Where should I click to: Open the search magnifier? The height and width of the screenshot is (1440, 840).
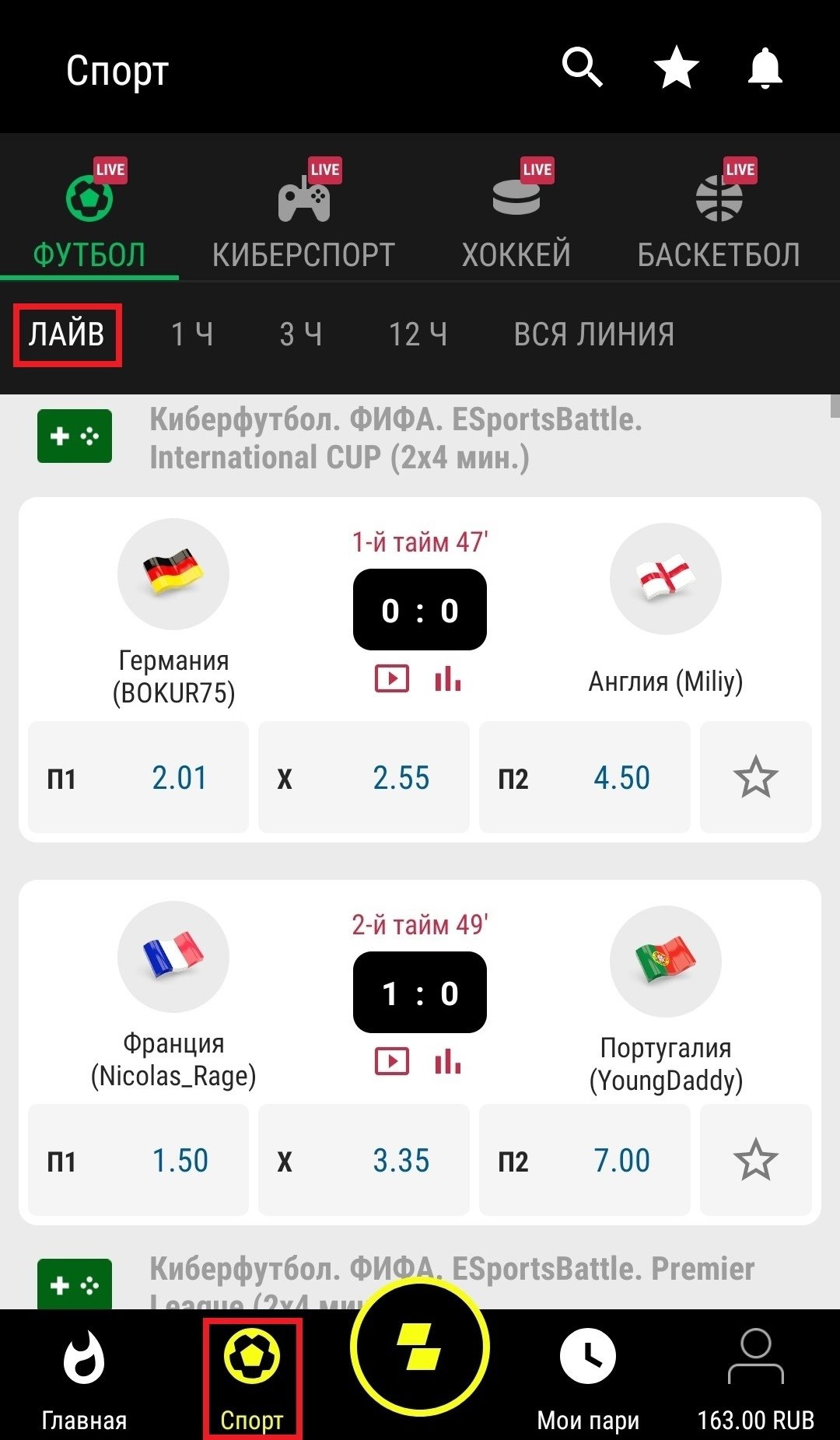click(x=583, y=68)
